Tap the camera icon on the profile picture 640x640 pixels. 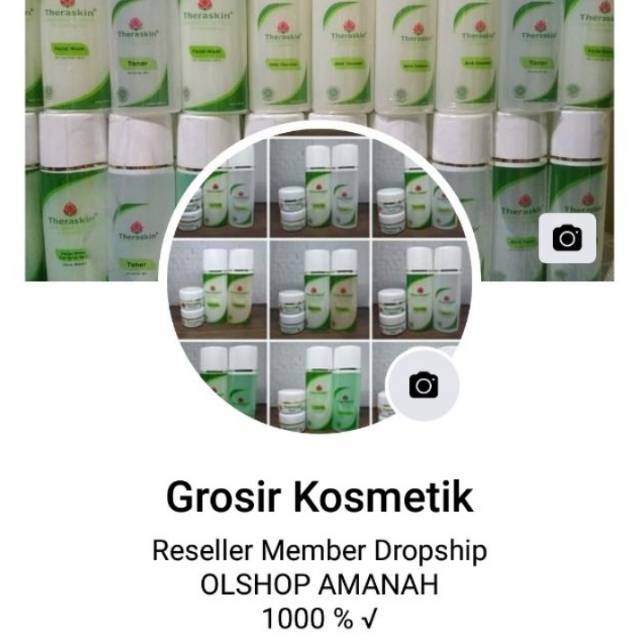(x=423, y=384)
